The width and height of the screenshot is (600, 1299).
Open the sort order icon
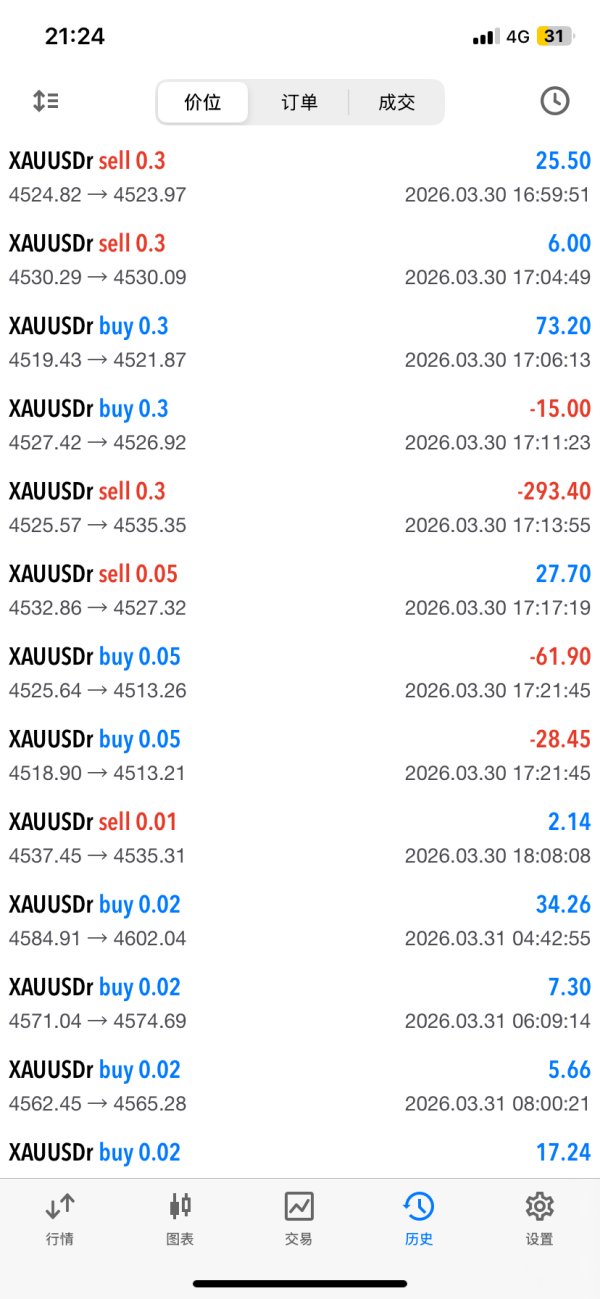pyautogui.click(x=46, y=101)
